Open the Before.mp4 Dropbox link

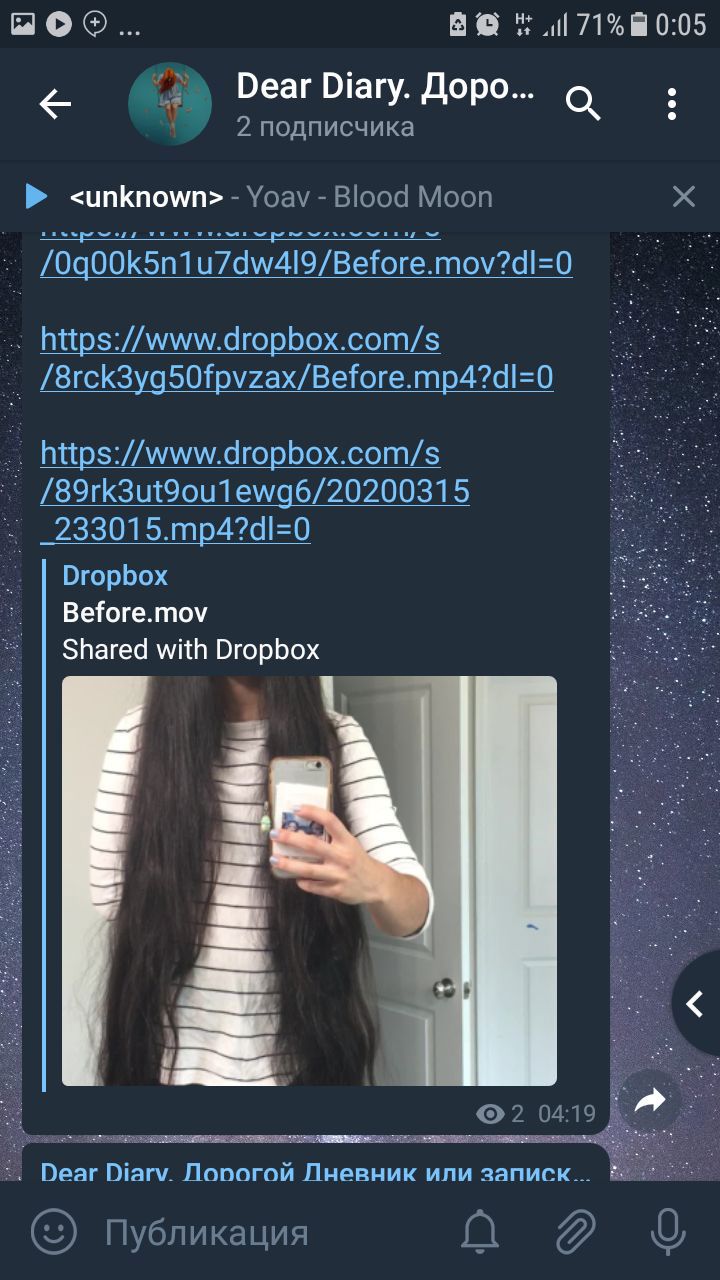[x=297, y=359]
